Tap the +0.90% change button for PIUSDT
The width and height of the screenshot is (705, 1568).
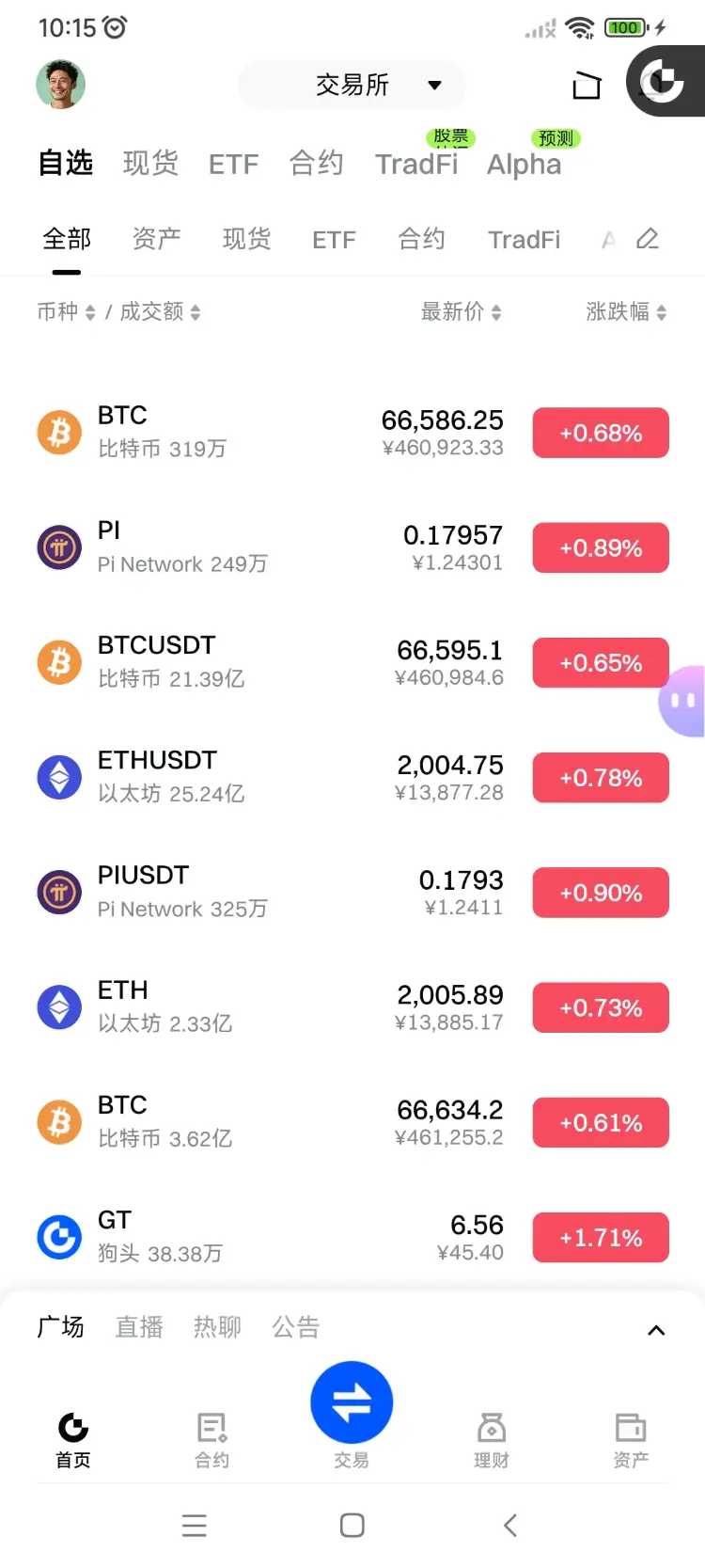(x=601, y=893)
